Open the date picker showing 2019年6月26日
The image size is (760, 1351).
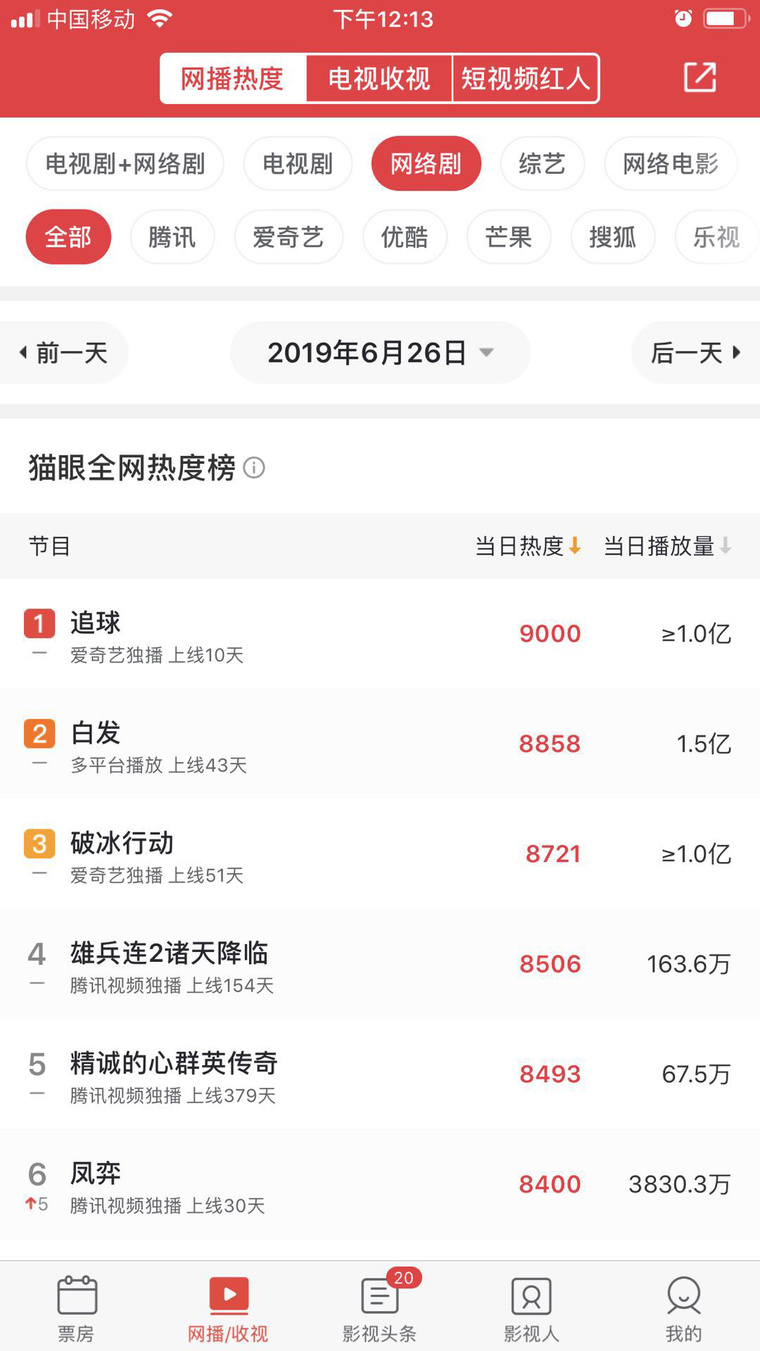[x=380, y=352]
